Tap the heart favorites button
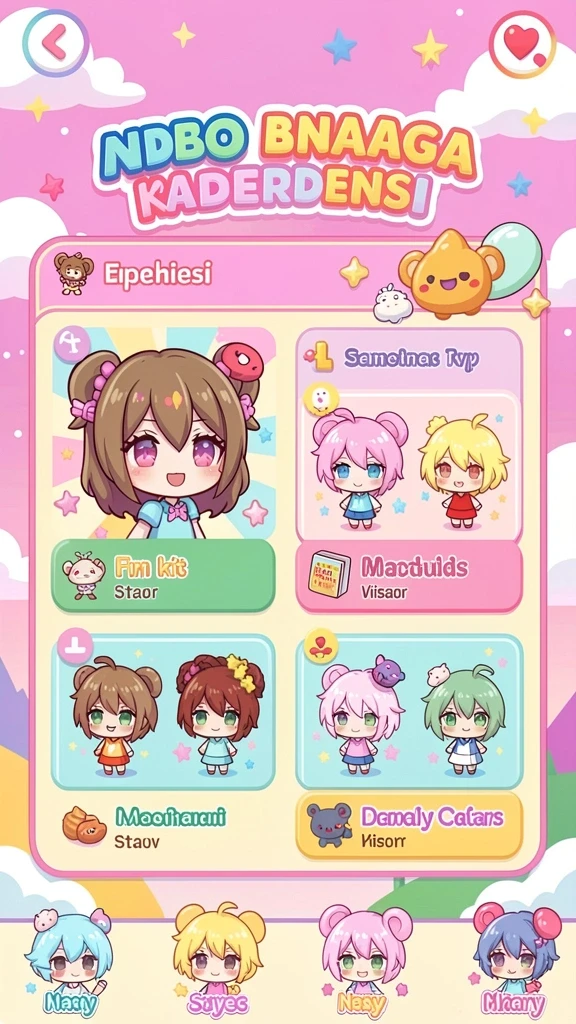The height and width of the screenshot is (1024, 576). [522, 45]
